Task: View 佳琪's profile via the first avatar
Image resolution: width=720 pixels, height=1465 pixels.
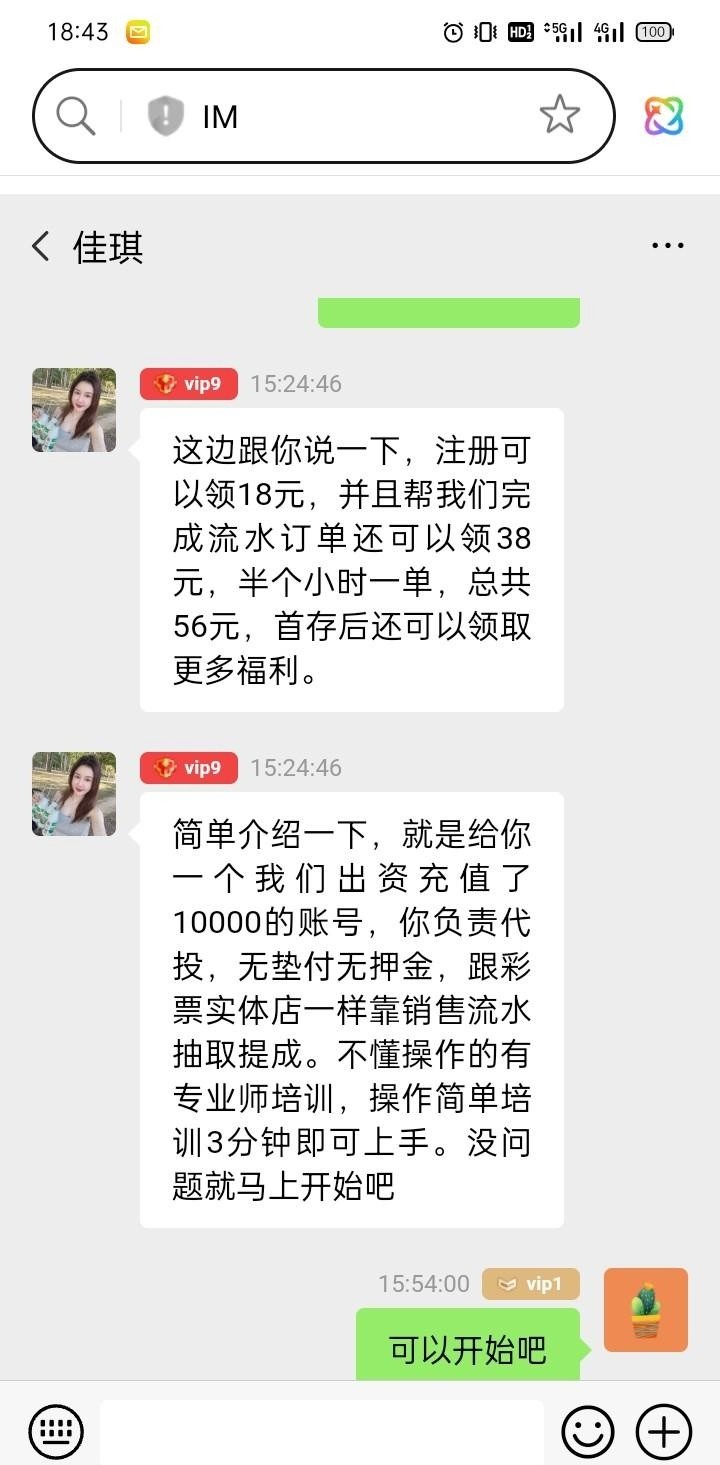Action: pyautogui.click(x=74, y=410)
